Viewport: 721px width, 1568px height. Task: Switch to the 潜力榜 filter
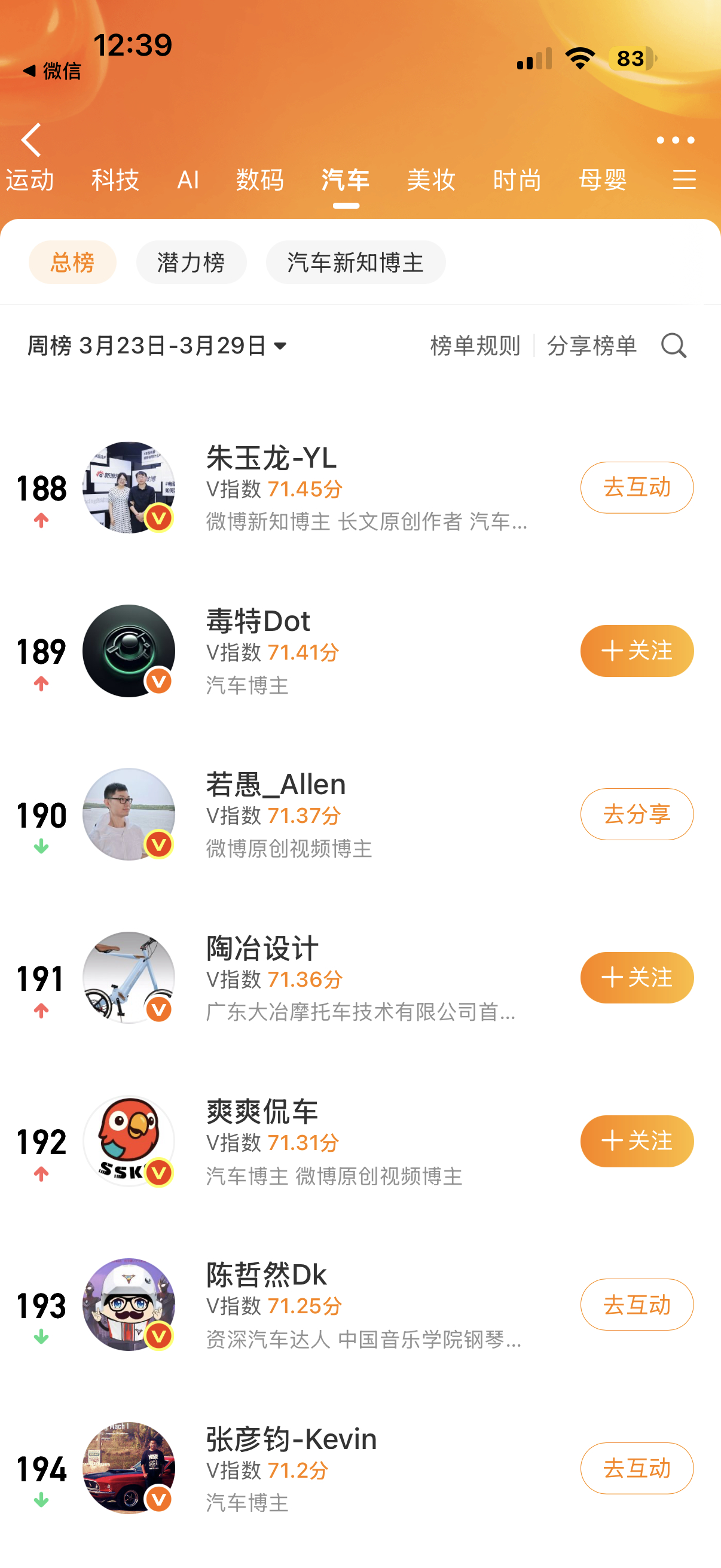191,261
